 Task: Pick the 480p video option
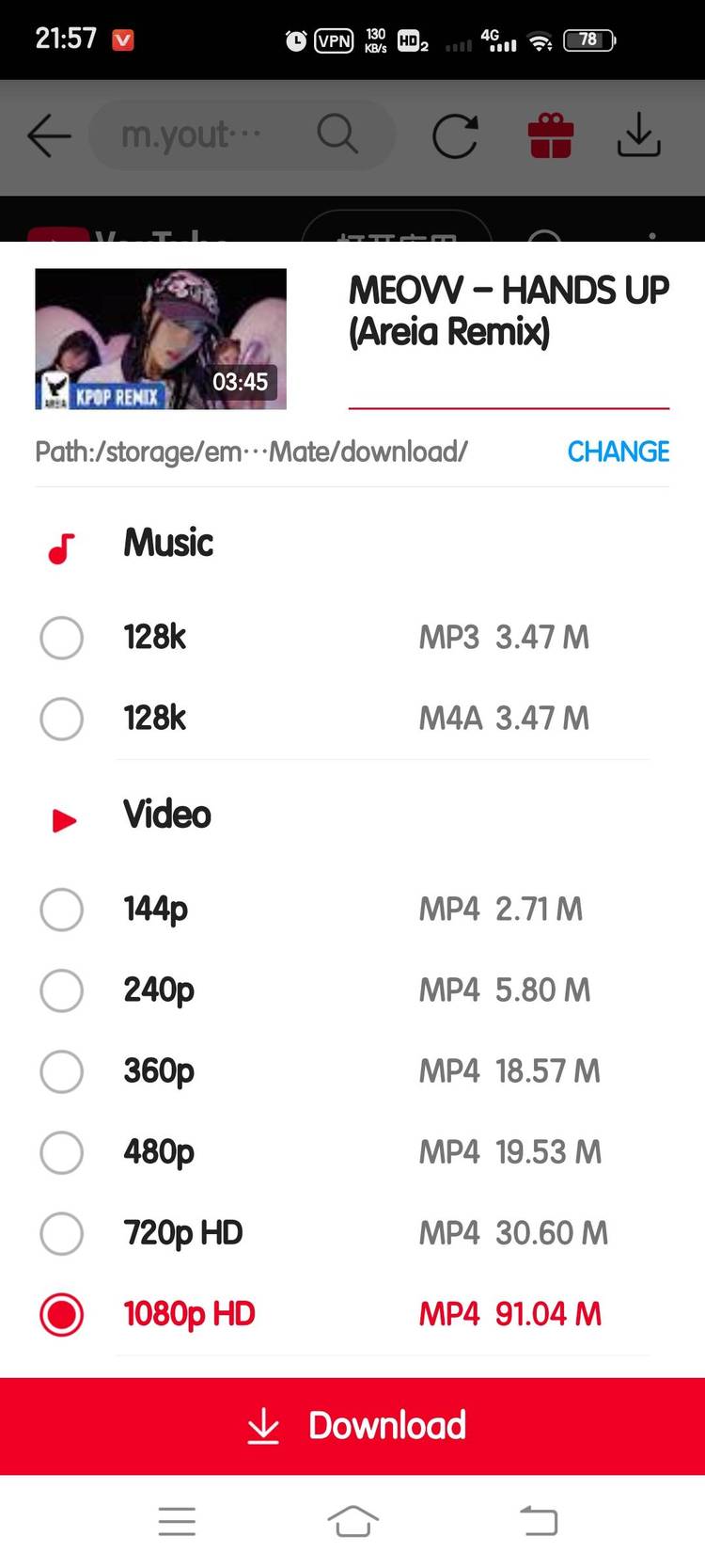[352, 1152]
